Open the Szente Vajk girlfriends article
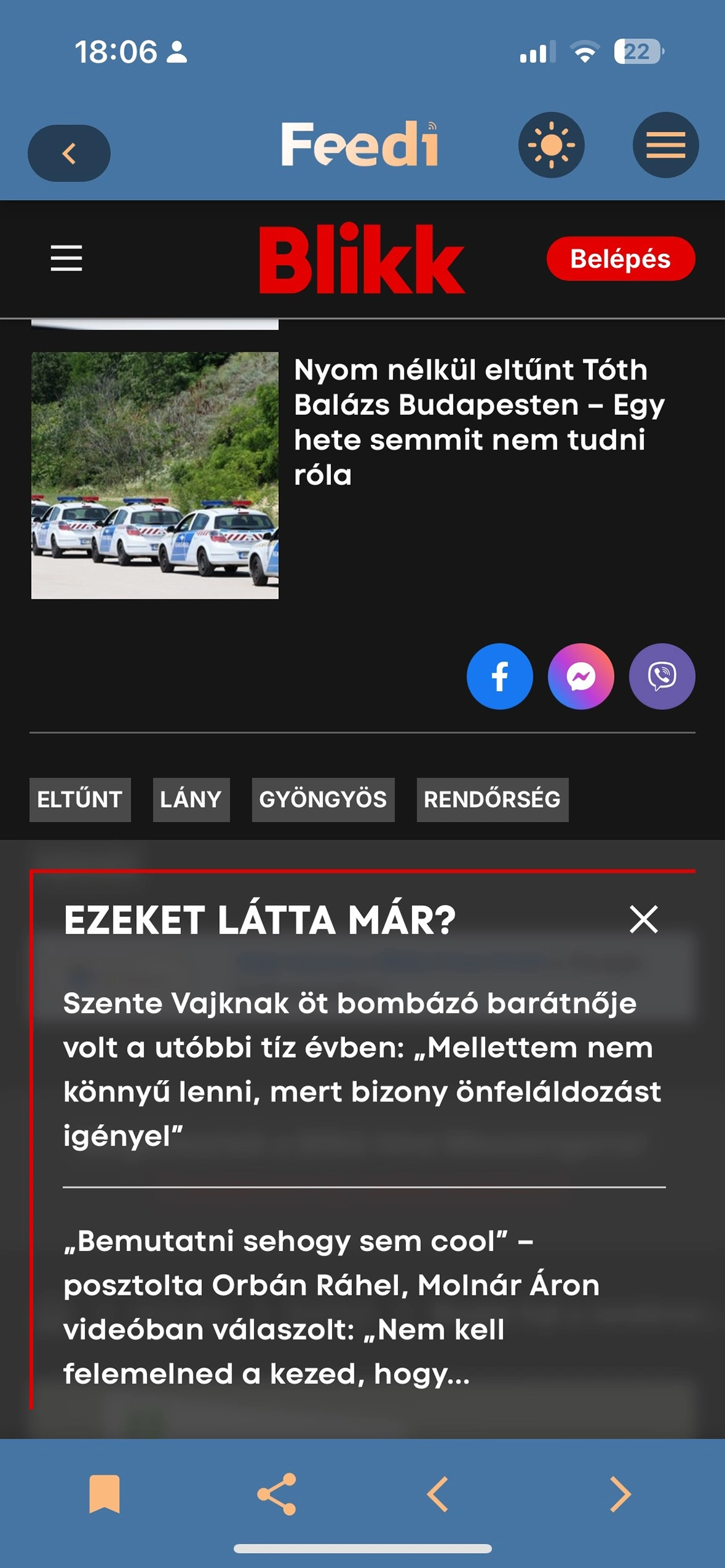This screenshot has height=1568, width=725. point(362,1069)
